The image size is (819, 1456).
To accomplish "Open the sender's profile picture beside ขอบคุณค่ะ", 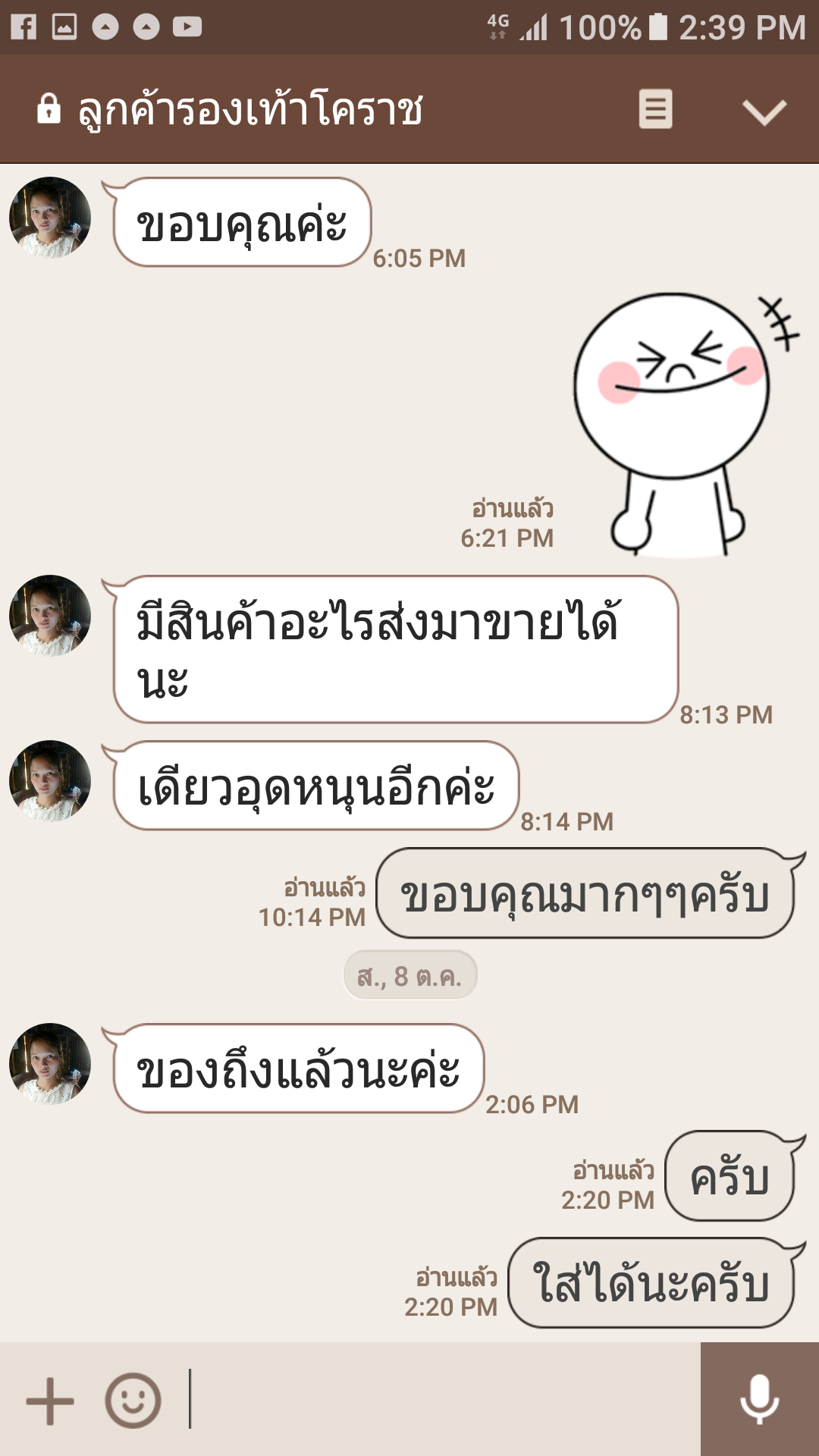I will click(50, 218).
